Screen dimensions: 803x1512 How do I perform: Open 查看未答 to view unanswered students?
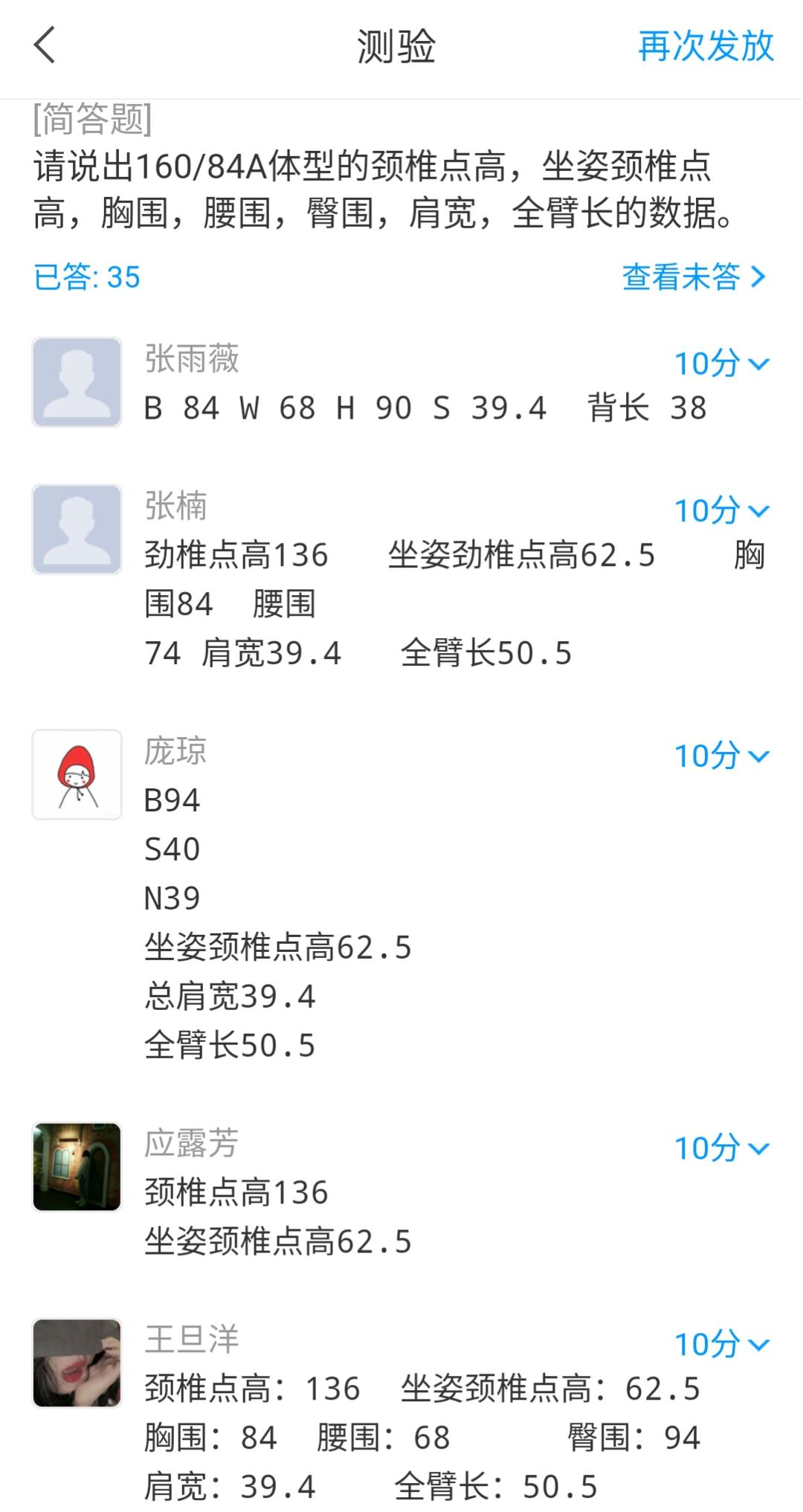pos(694,277)
